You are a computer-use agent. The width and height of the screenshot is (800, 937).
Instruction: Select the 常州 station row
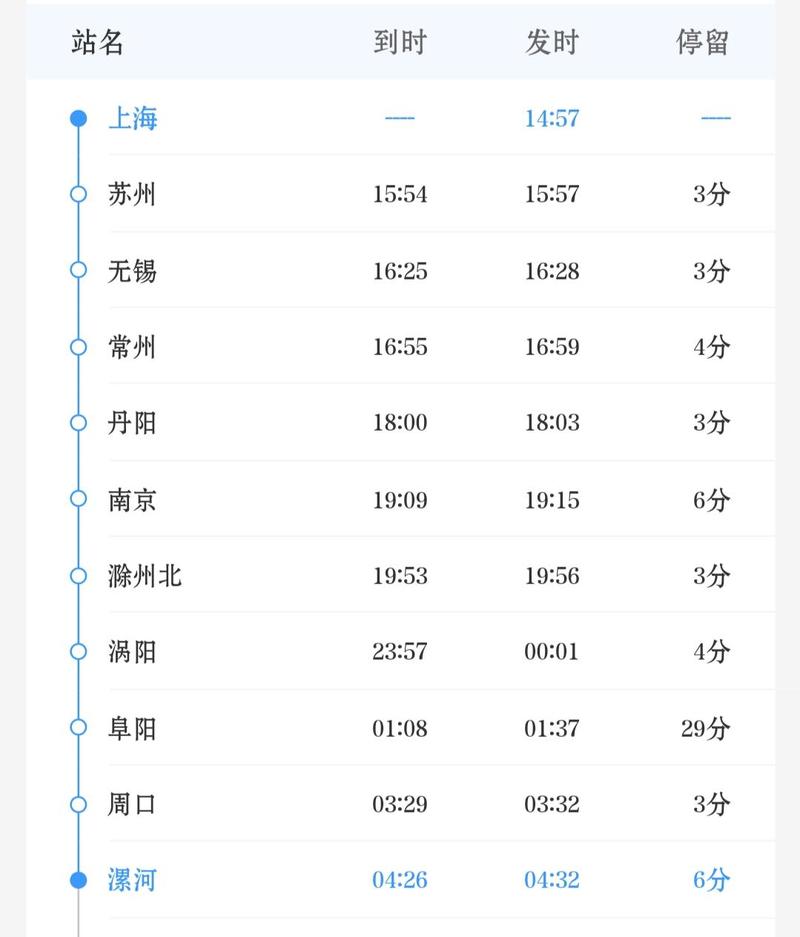[400, 346]
